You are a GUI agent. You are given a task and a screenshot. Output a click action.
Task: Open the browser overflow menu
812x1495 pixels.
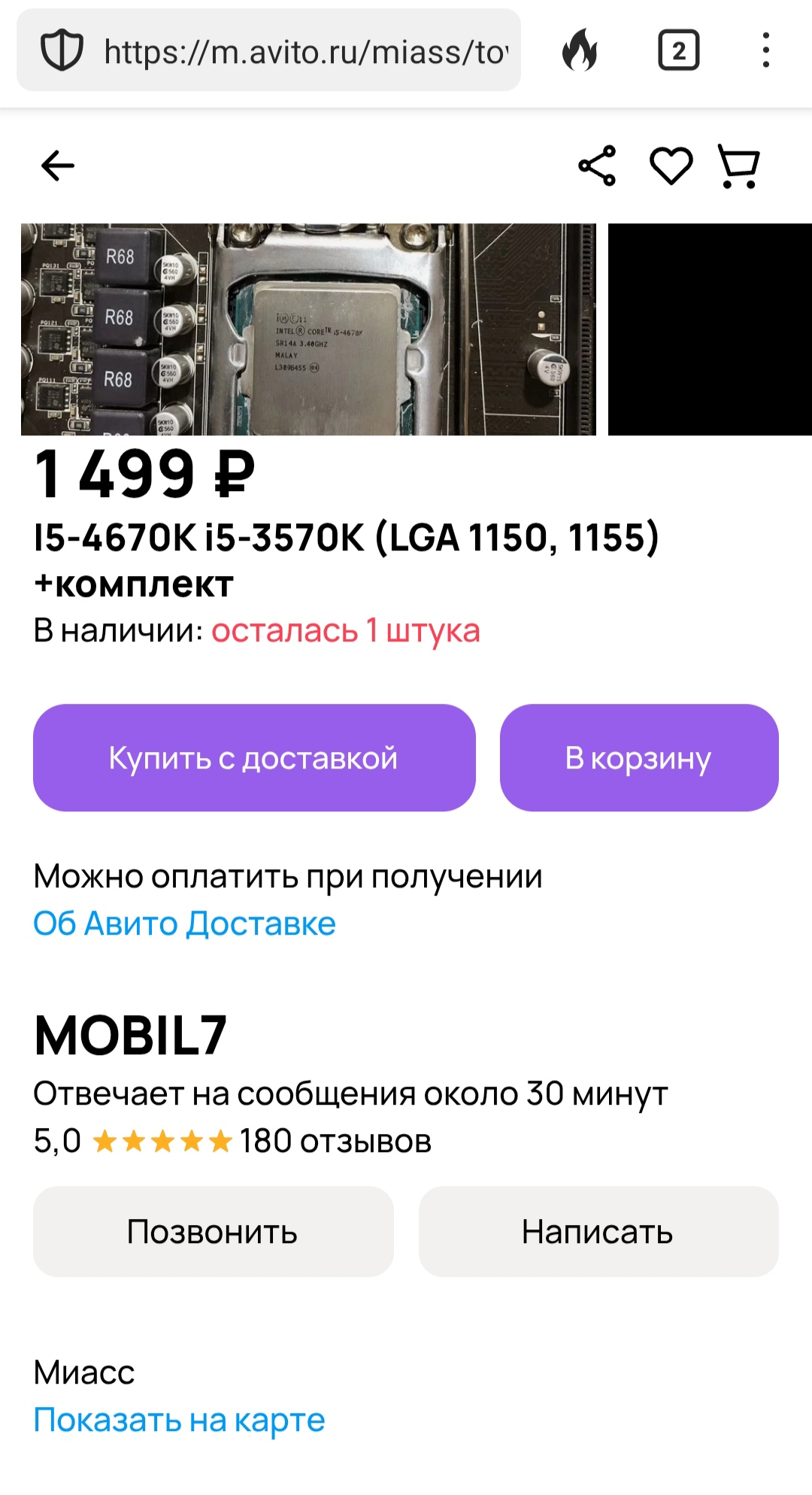(x=765, y=50)
